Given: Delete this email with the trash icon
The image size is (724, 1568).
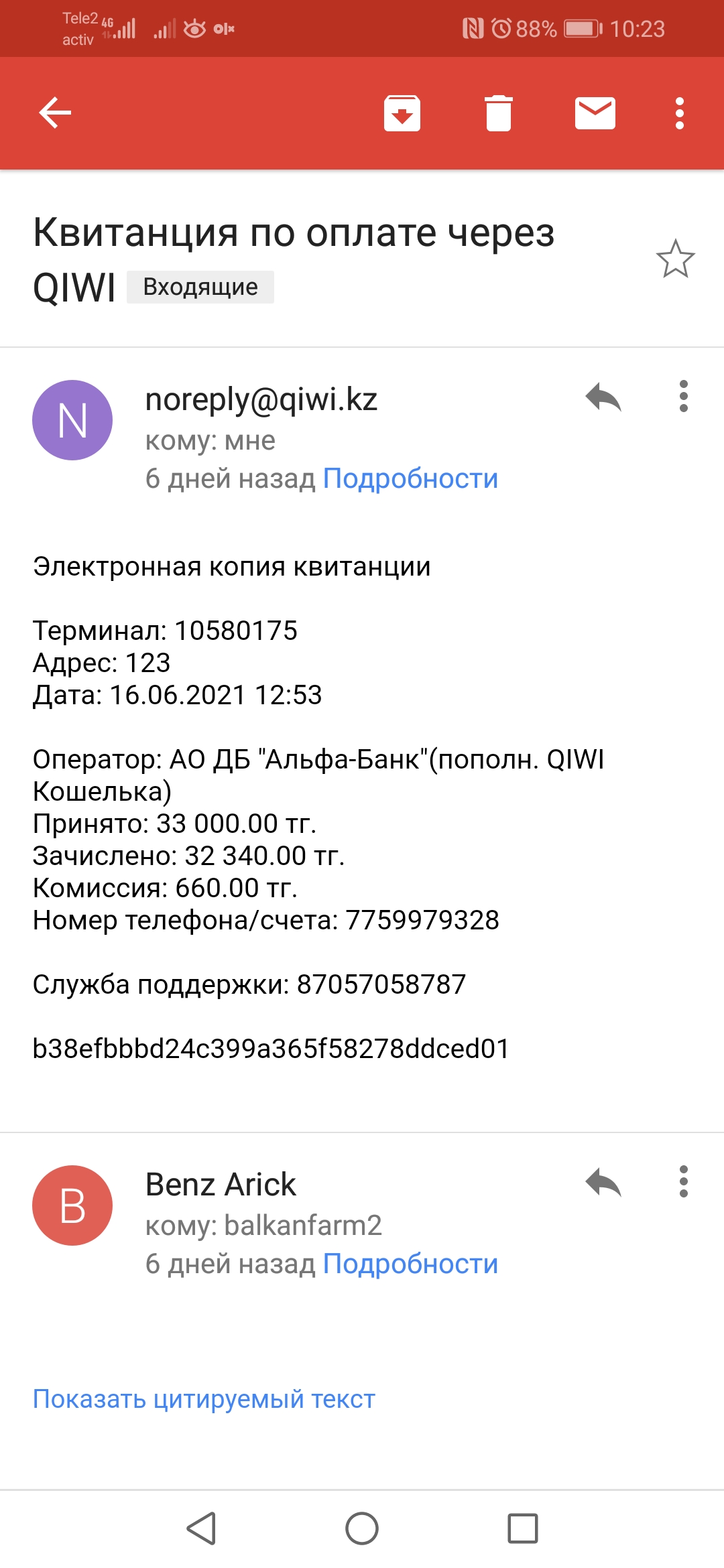Looking at the screenshot, I should 498,113.
